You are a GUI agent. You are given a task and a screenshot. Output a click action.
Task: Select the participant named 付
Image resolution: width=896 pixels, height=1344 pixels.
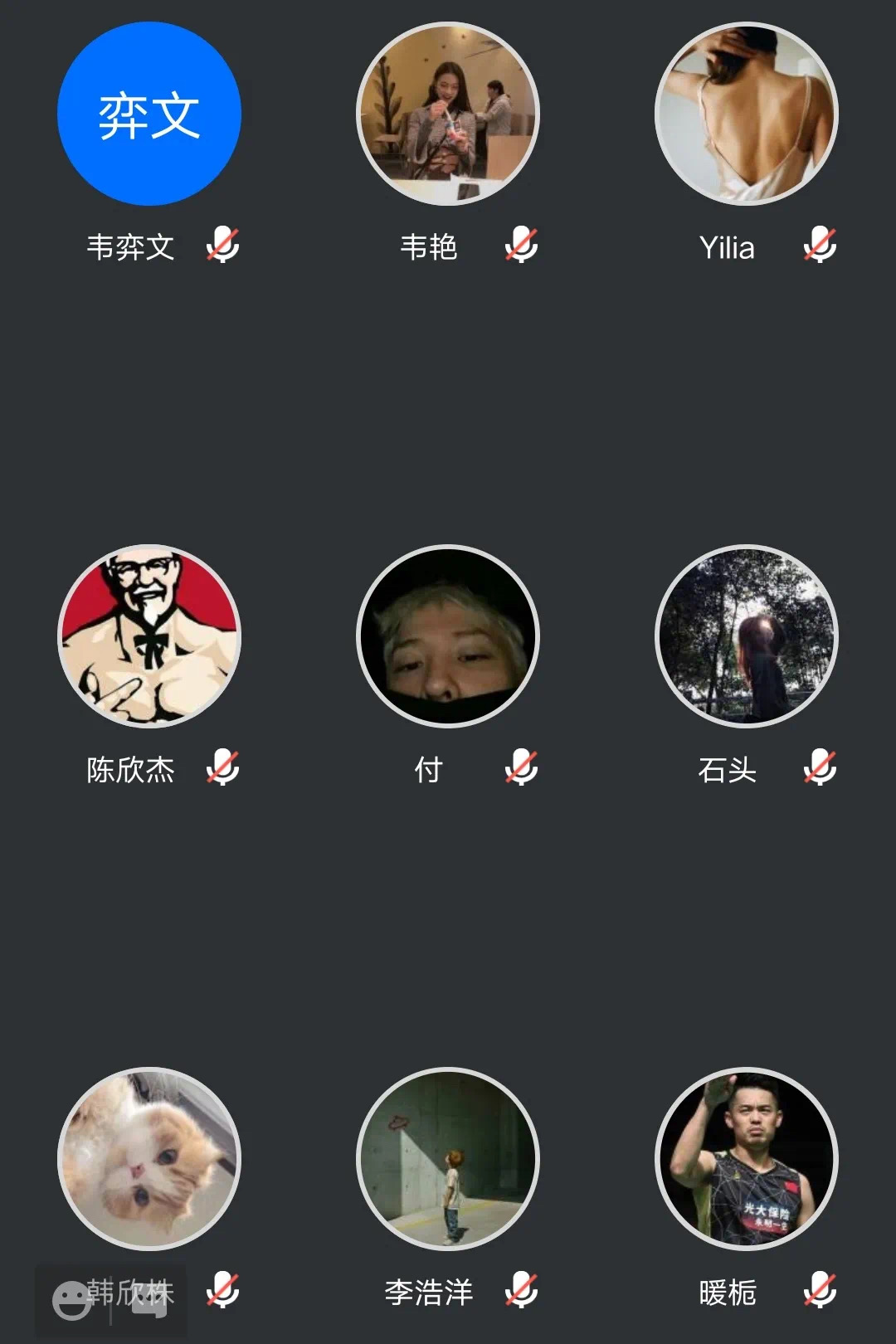click(x=448, y=636)
